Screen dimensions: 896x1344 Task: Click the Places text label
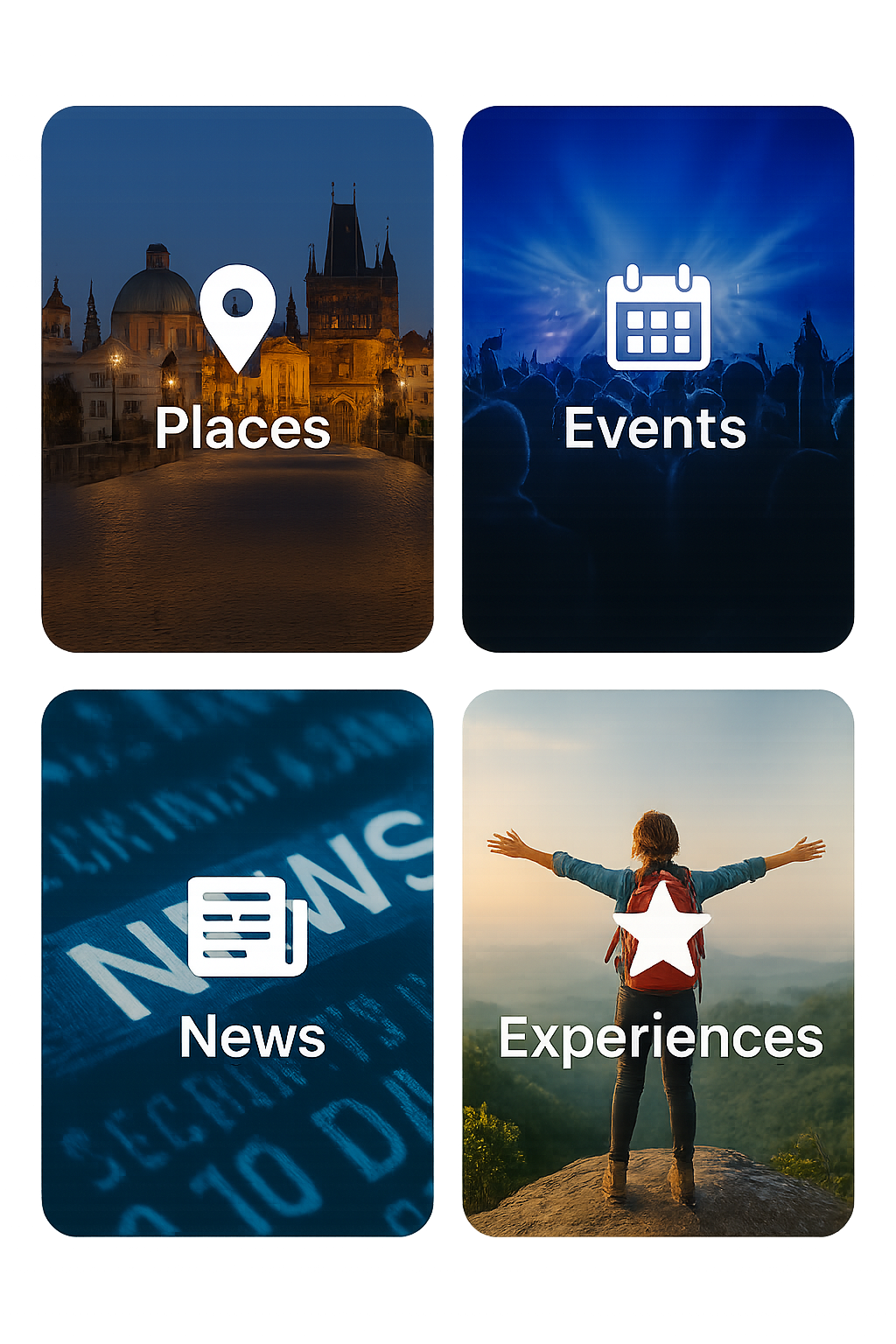click(x=243, y=429)
